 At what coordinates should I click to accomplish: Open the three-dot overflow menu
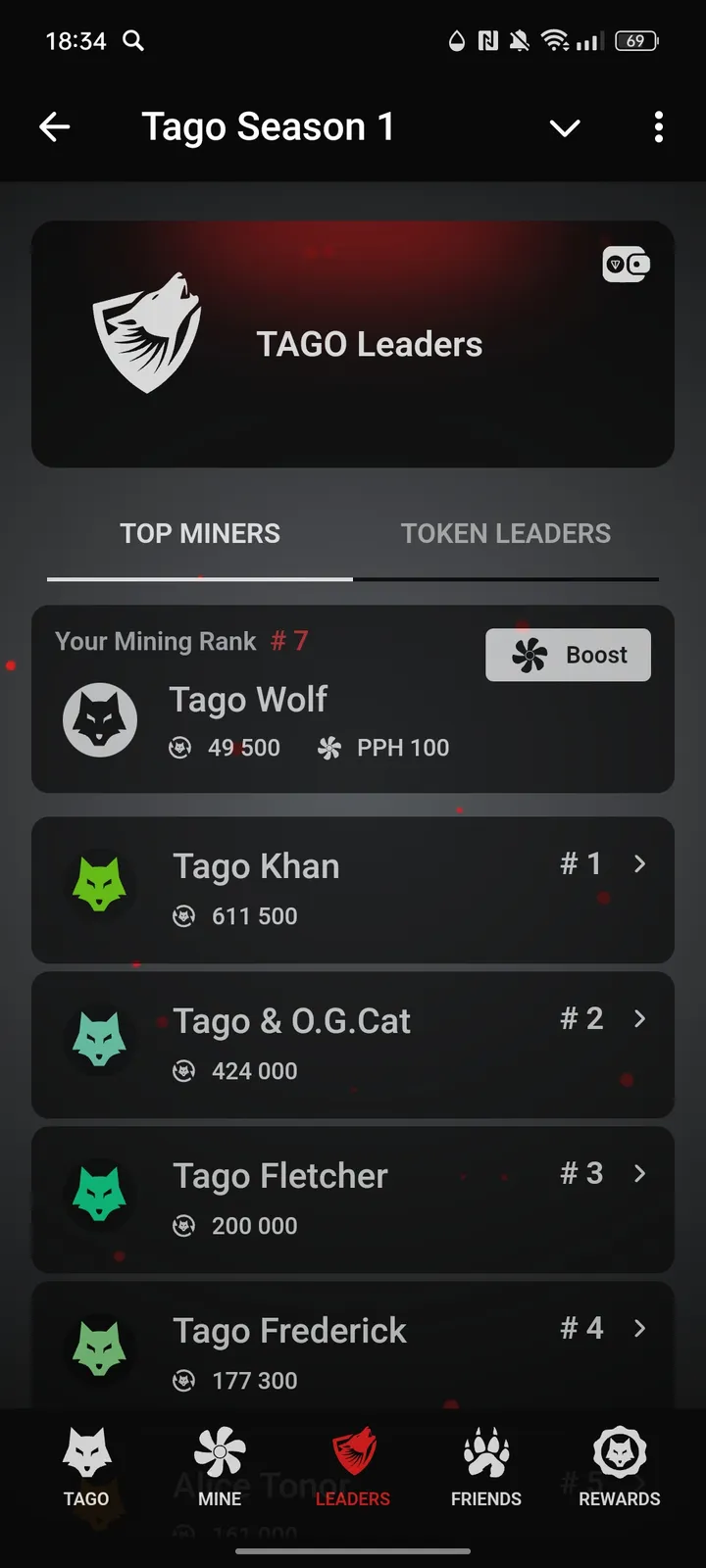(x=658, y=127)
